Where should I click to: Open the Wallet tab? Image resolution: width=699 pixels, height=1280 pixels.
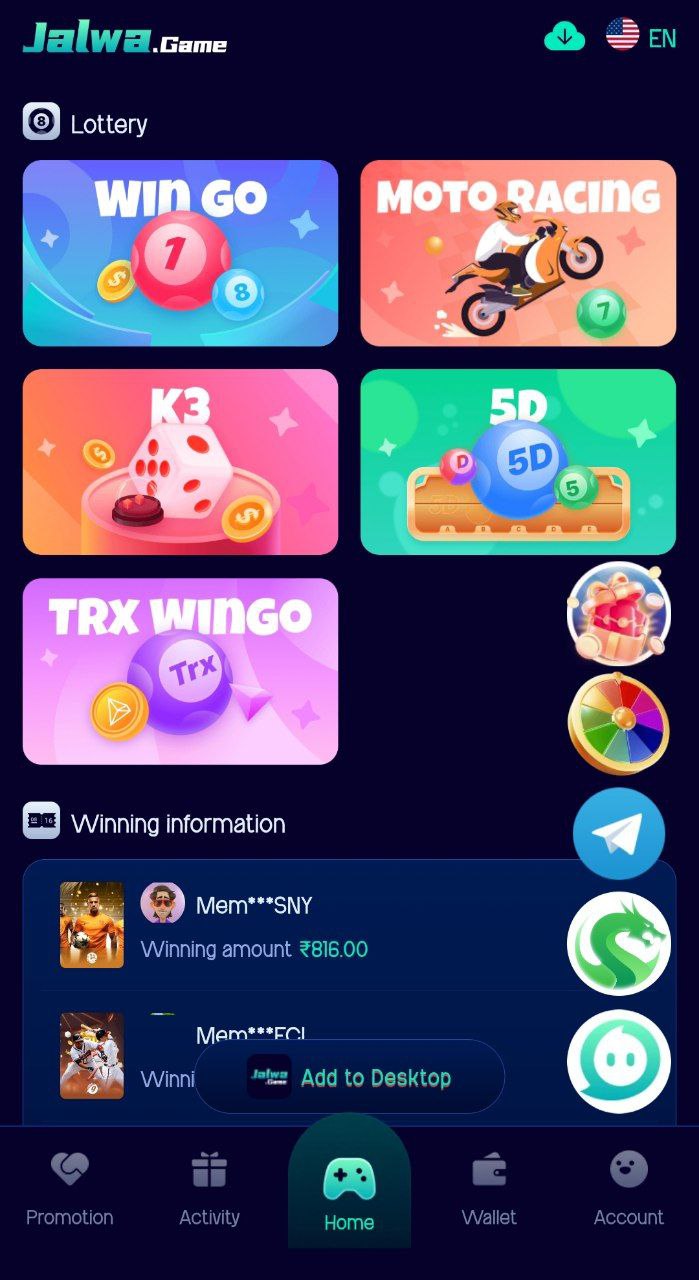tap(489, 1189)
